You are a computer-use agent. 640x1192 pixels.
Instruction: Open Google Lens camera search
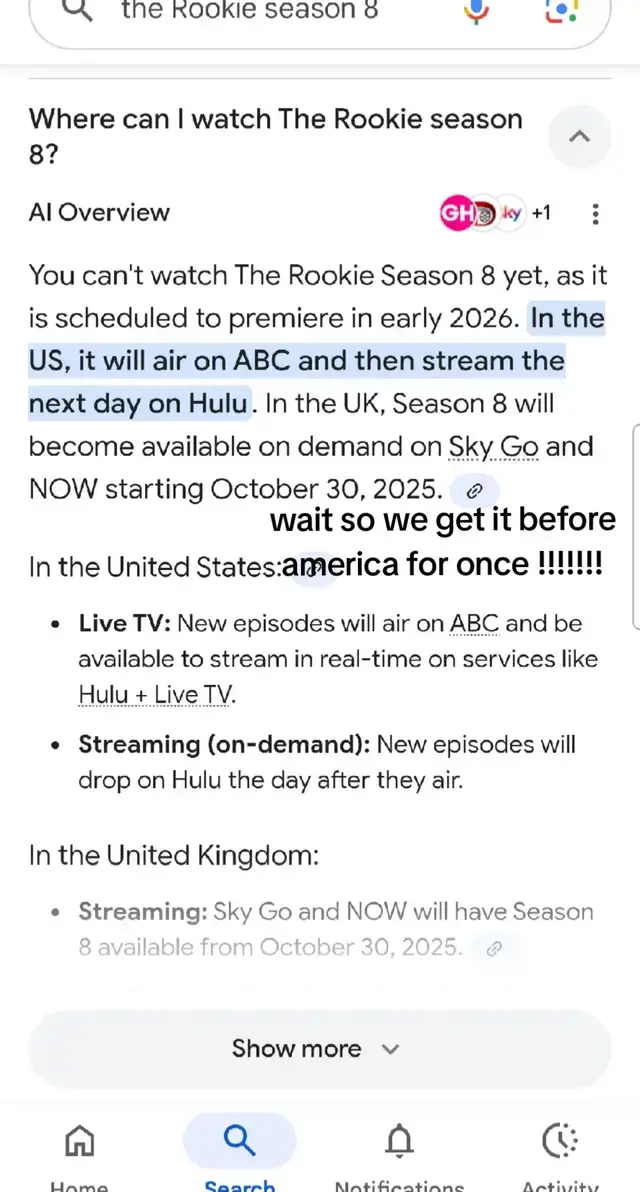[562, 10]
